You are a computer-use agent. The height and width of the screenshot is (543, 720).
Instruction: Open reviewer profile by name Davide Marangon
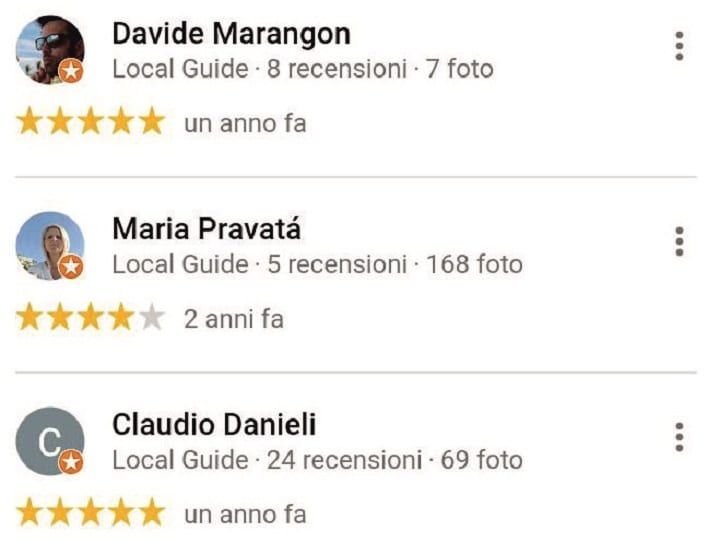click(231, 34)
